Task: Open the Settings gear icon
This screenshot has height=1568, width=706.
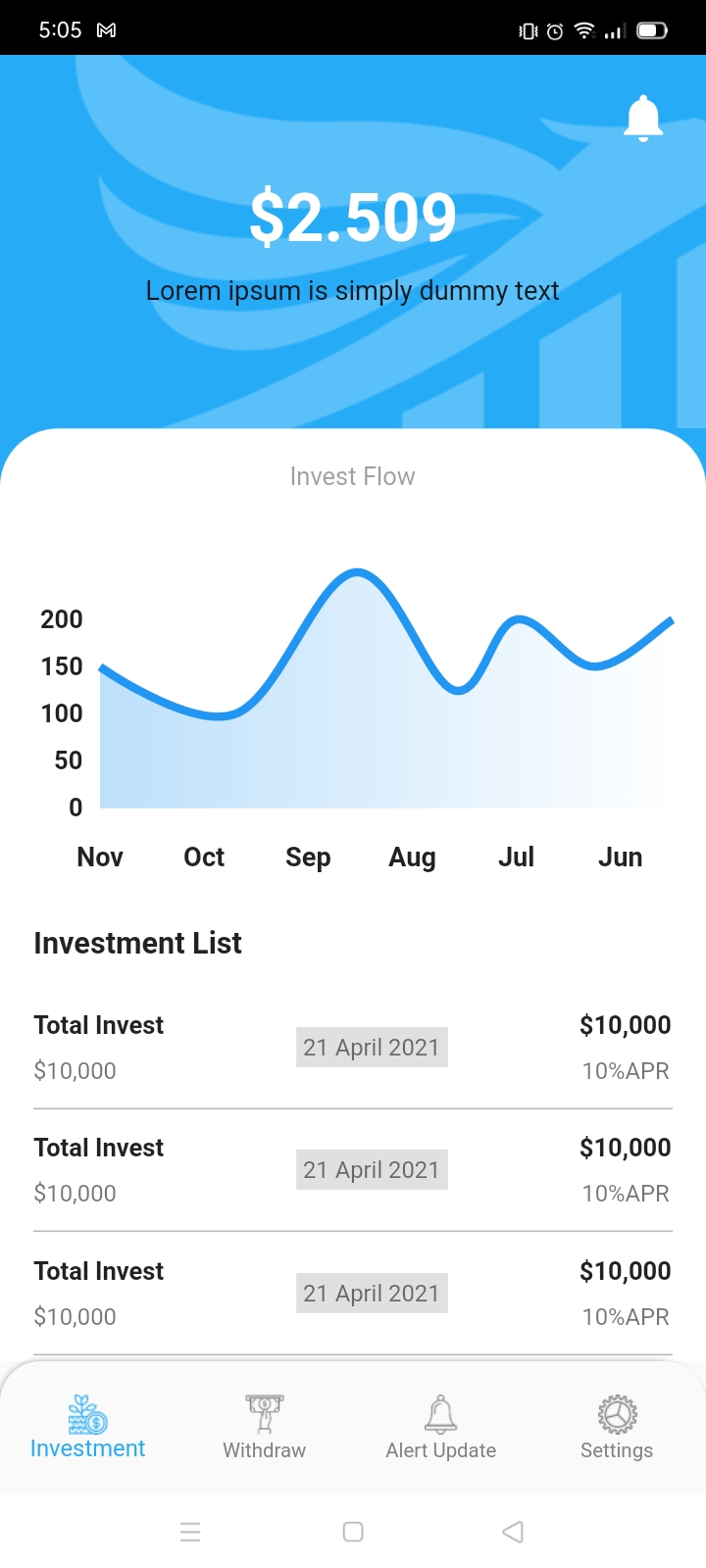Action: [x=616, y=1415]
